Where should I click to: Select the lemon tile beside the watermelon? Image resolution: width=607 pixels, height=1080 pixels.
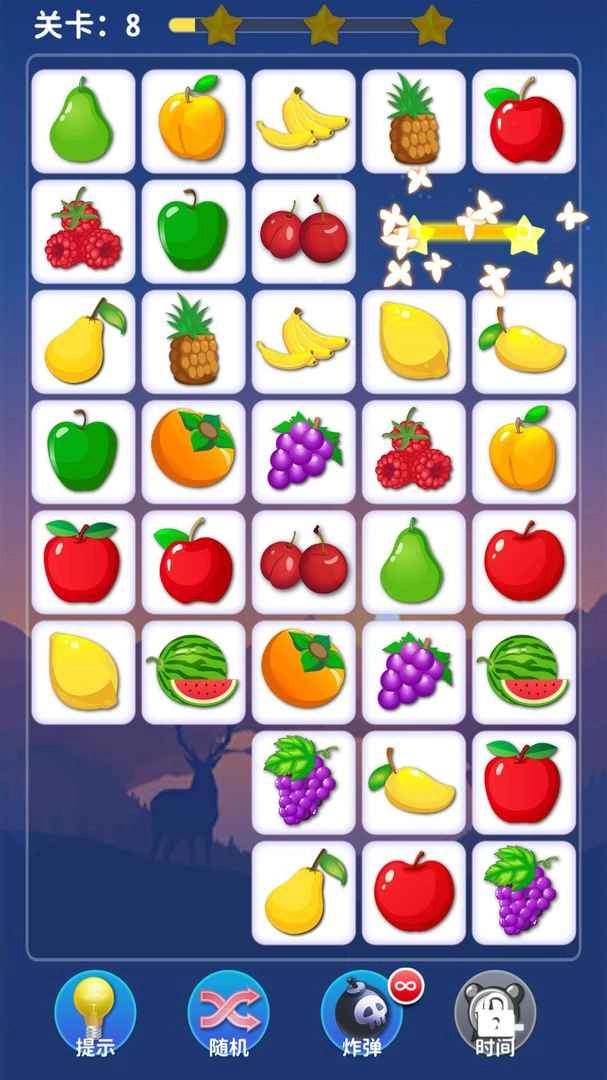pyautogui.click(x=83, y=672)
